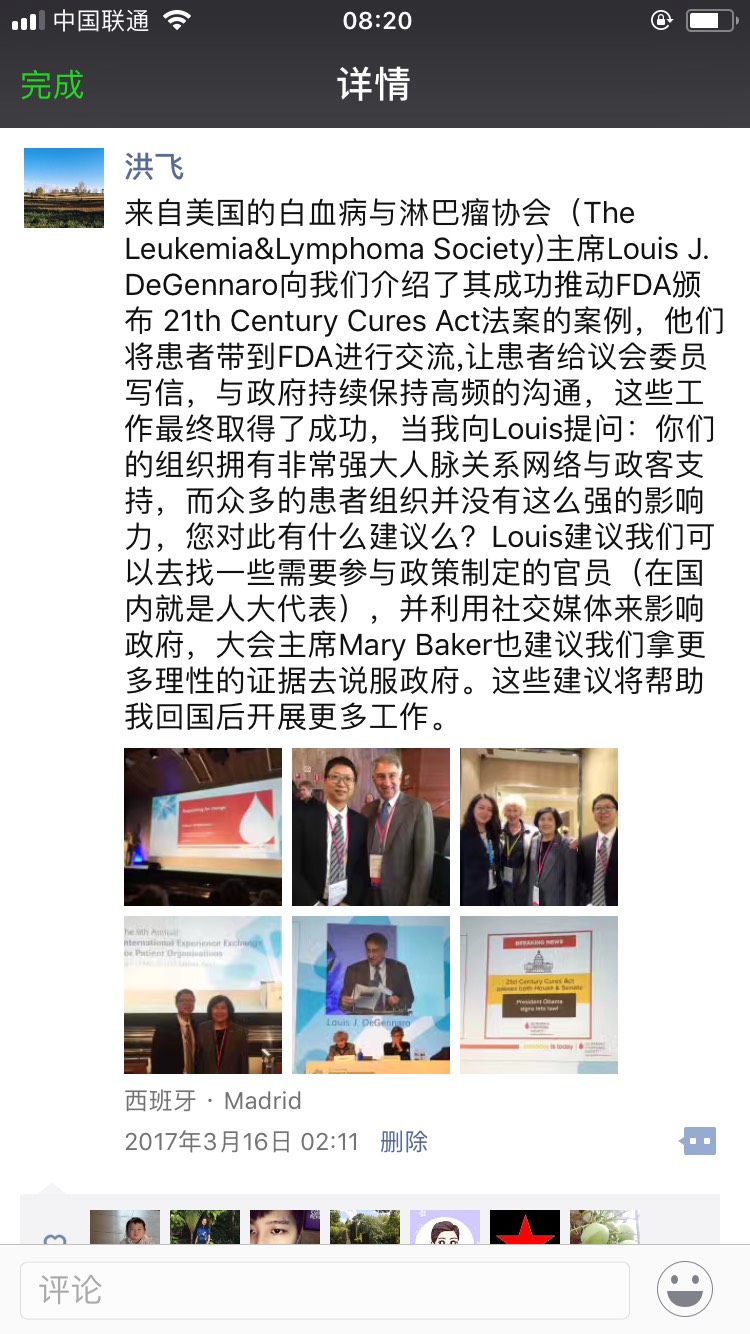
Task: Tap the 评论 comment input field
Action: [x=325, y=1290]
